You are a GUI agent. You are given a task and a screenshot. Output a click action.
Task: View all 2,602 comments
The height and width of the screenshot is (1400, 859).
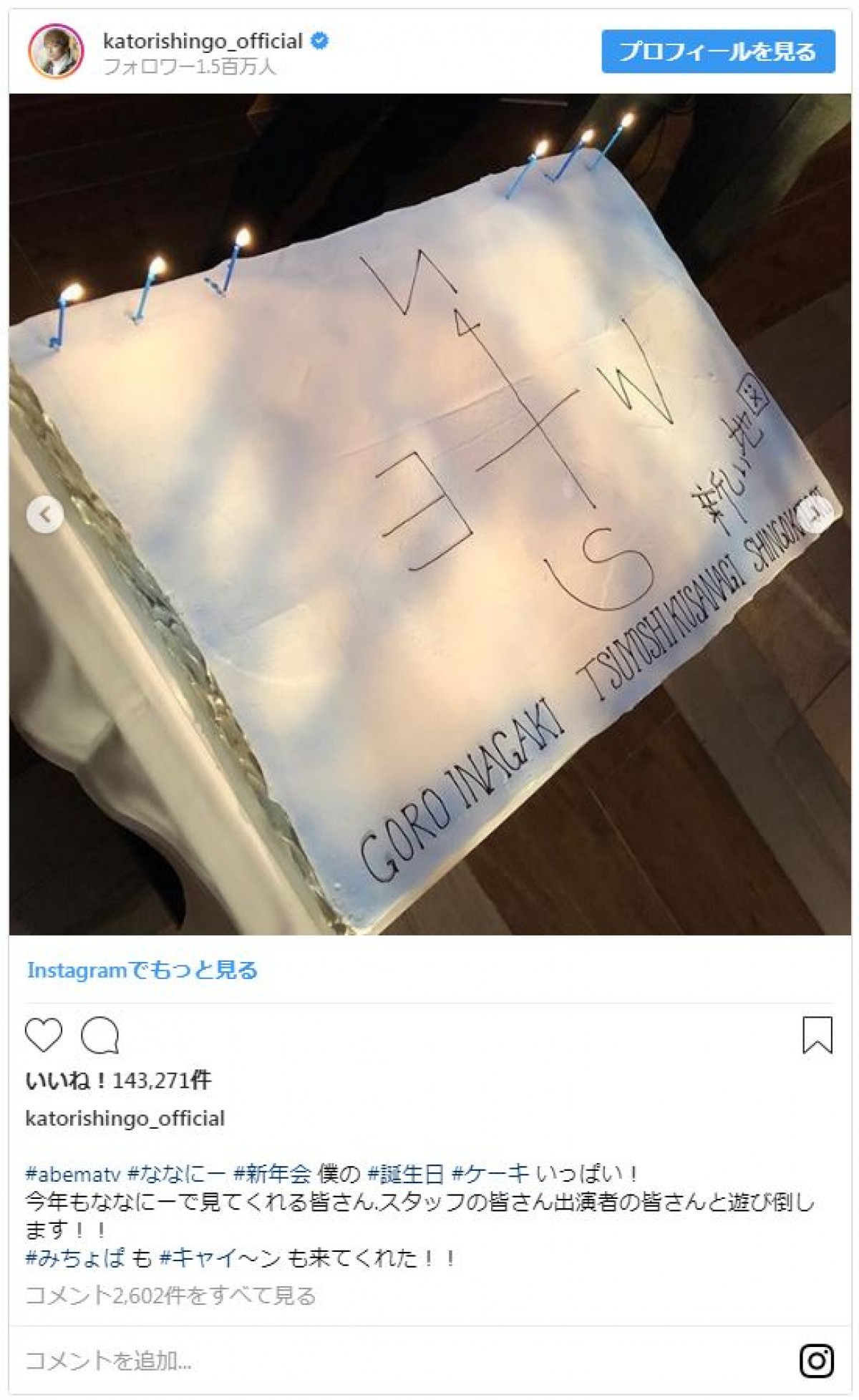click(170, 1296)
